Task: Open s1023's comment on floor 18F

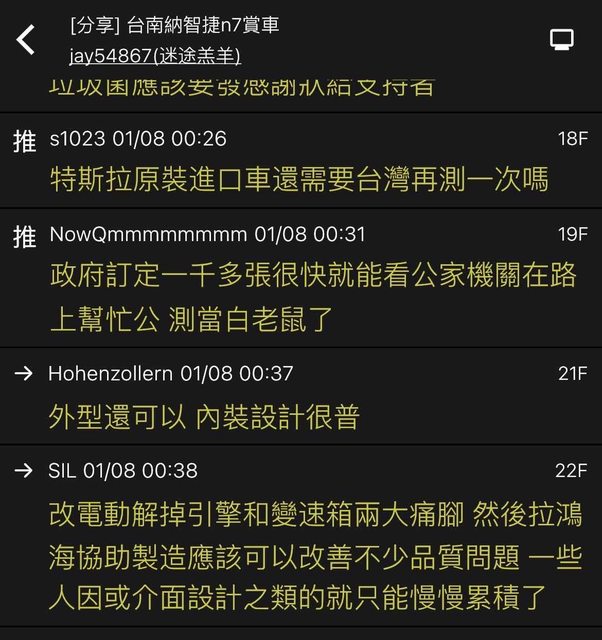Action: [x=300, y=178]
